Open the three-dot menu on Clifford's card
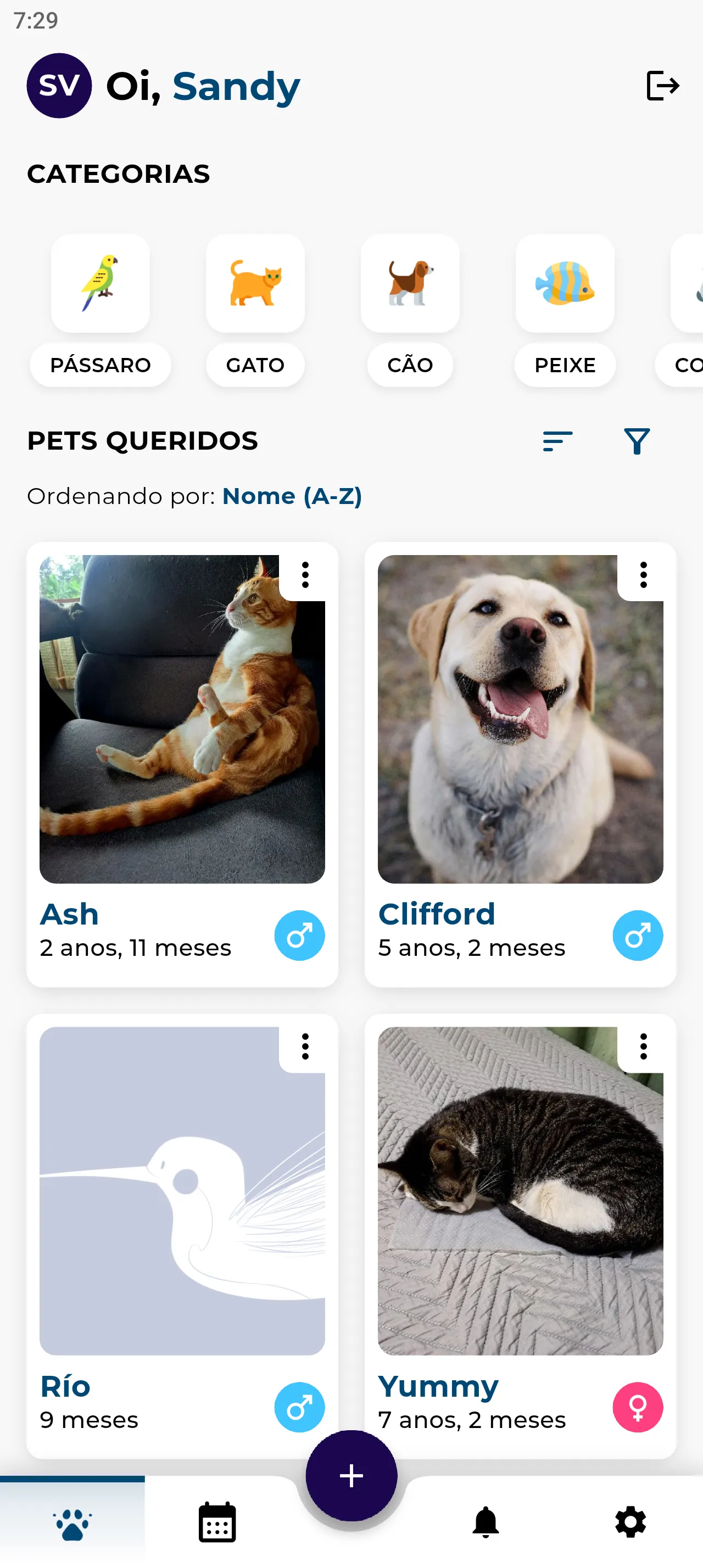Screen dimensions: 703x1568 tap(643, 576)
